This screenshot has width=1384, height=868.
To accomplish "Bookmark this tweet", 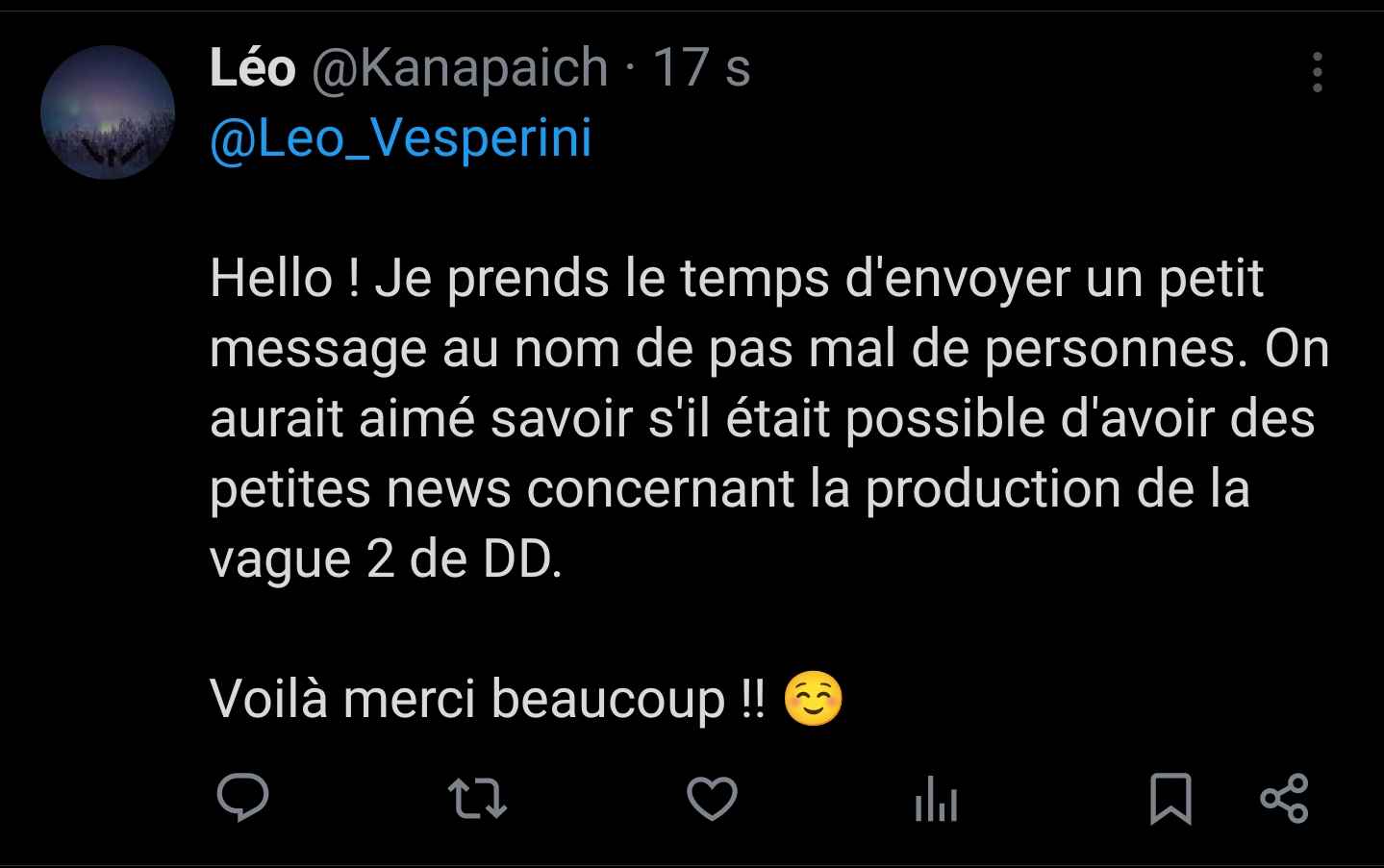I will tap(1170, 799).
